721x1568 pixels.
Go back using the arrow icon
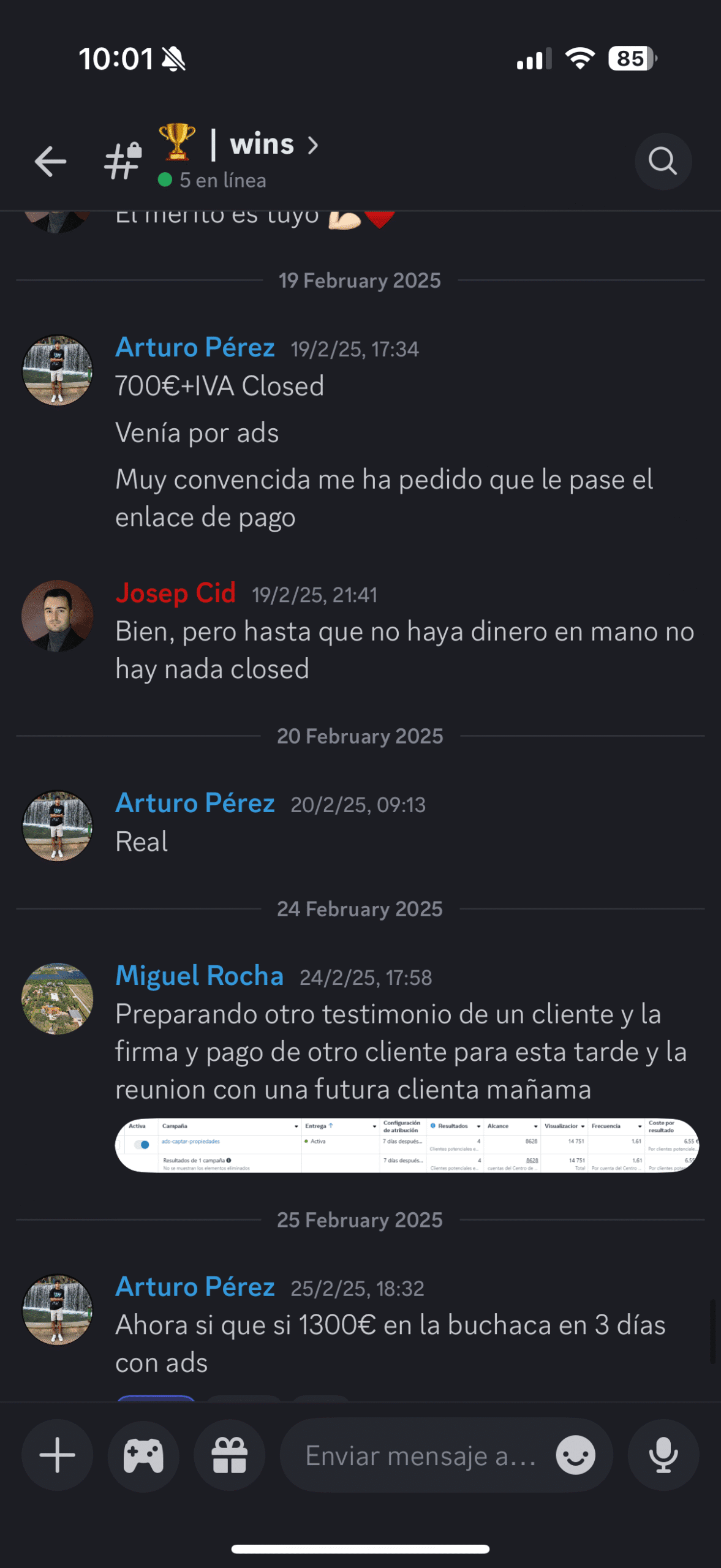[x=50, y=162]
